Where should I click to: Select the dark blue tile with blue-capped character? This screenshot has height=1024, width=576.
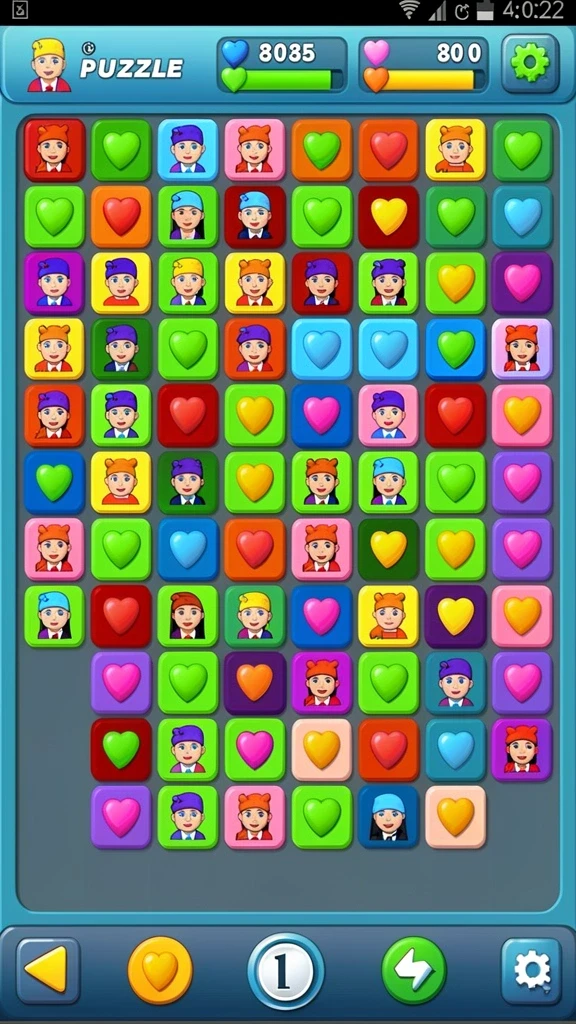click(x=389, y=816)
